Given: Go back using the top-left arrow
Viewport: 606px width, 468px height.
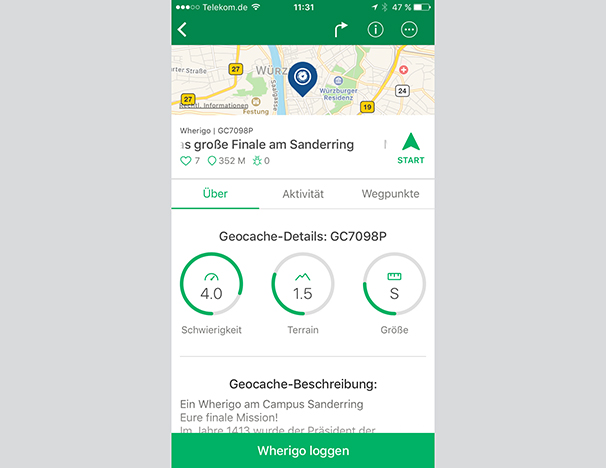Looking at the screenshot, I should (x=182, y=30).
